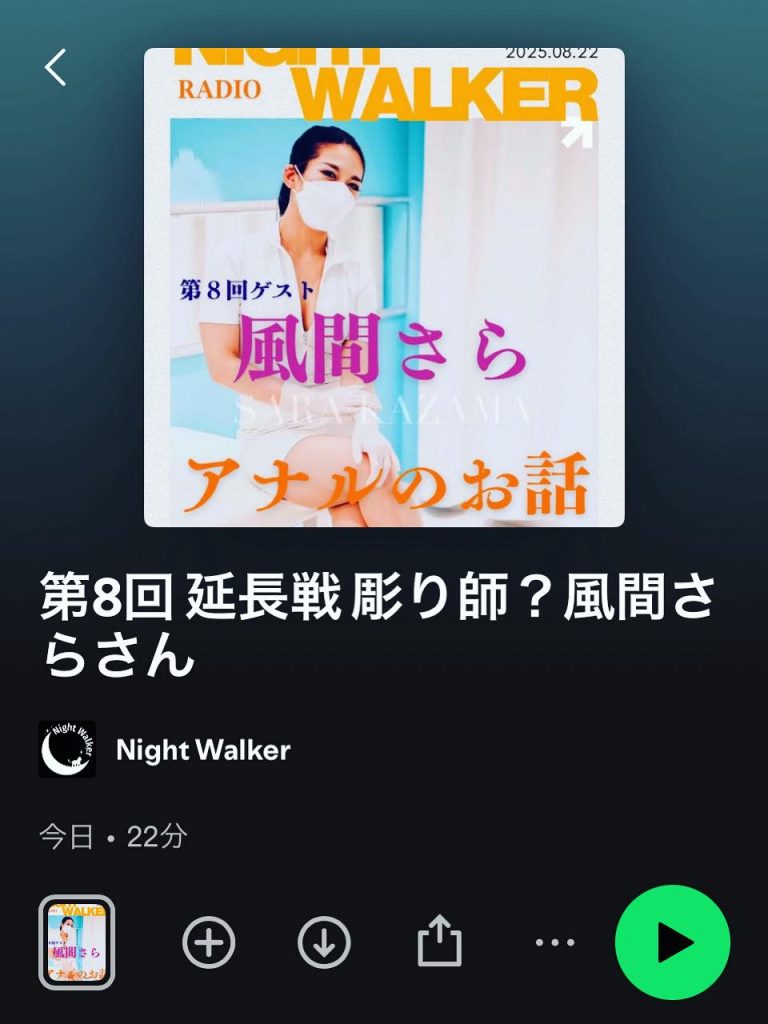Add episode to your library
768x1024 pixels.
pos(209,942)
